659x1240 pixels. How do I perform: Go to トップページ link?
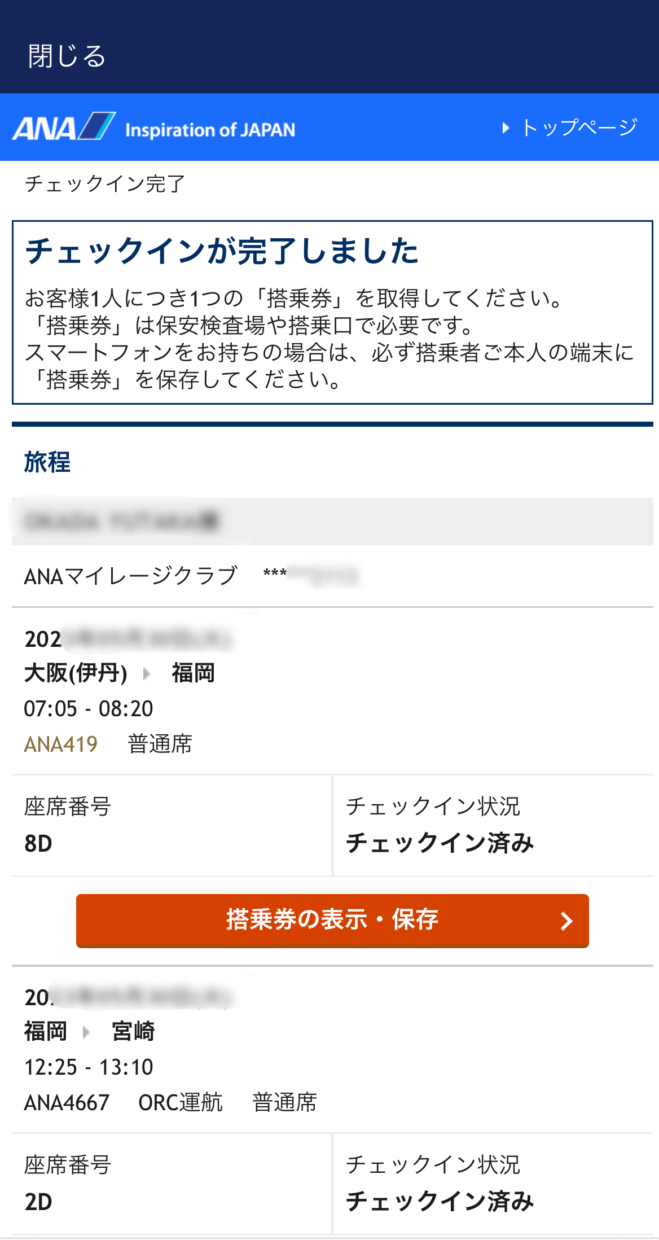tap(569, 127)
